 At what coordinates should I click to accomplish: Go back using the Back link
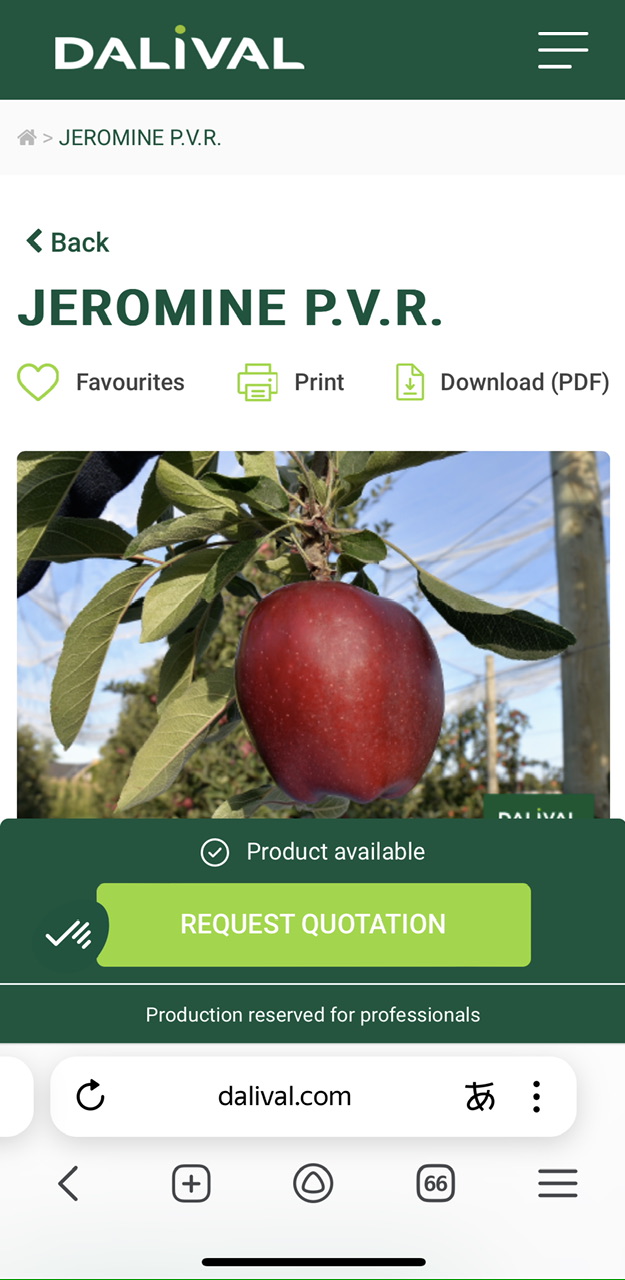pos(67,242)
